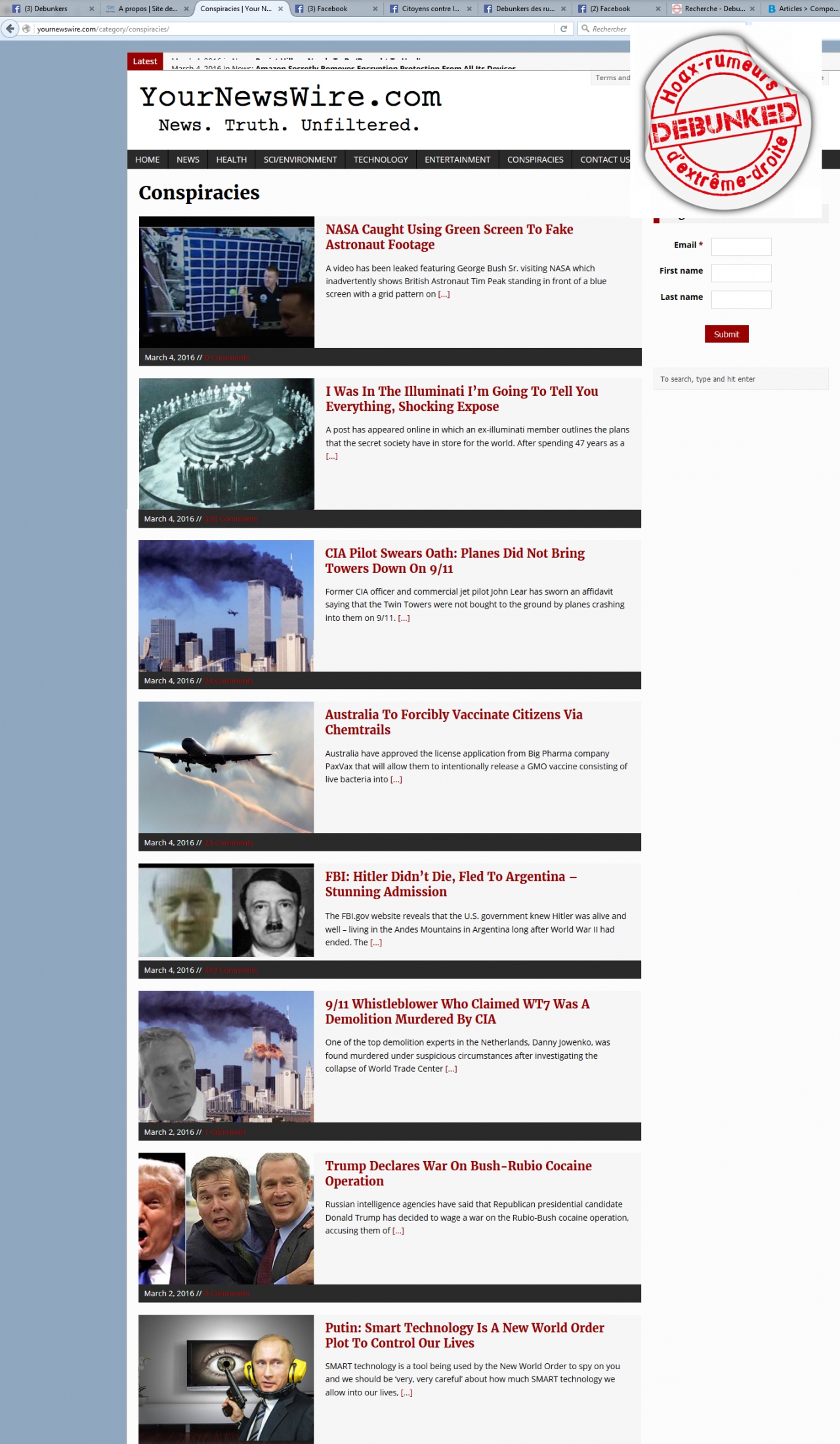
Task: Go back with the browser arrow
Action: coord(10,29)
